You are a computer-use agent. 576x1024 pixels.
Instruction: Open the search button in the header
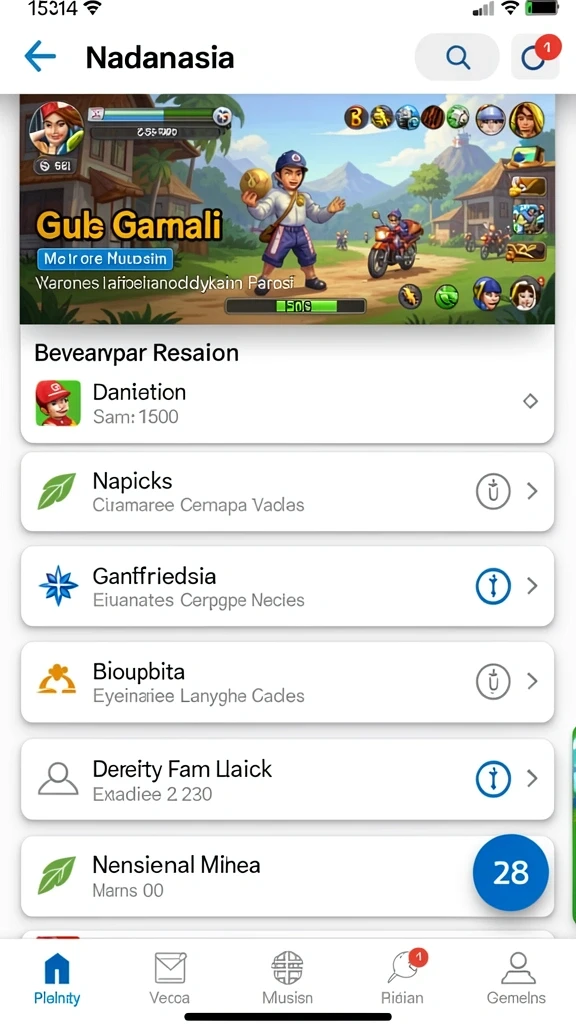tap(458, 57)
